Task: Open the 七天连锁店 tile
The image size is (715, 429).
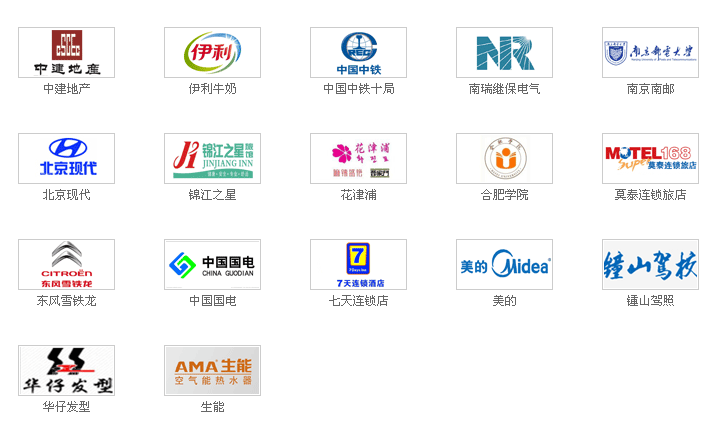Action: 358,264
